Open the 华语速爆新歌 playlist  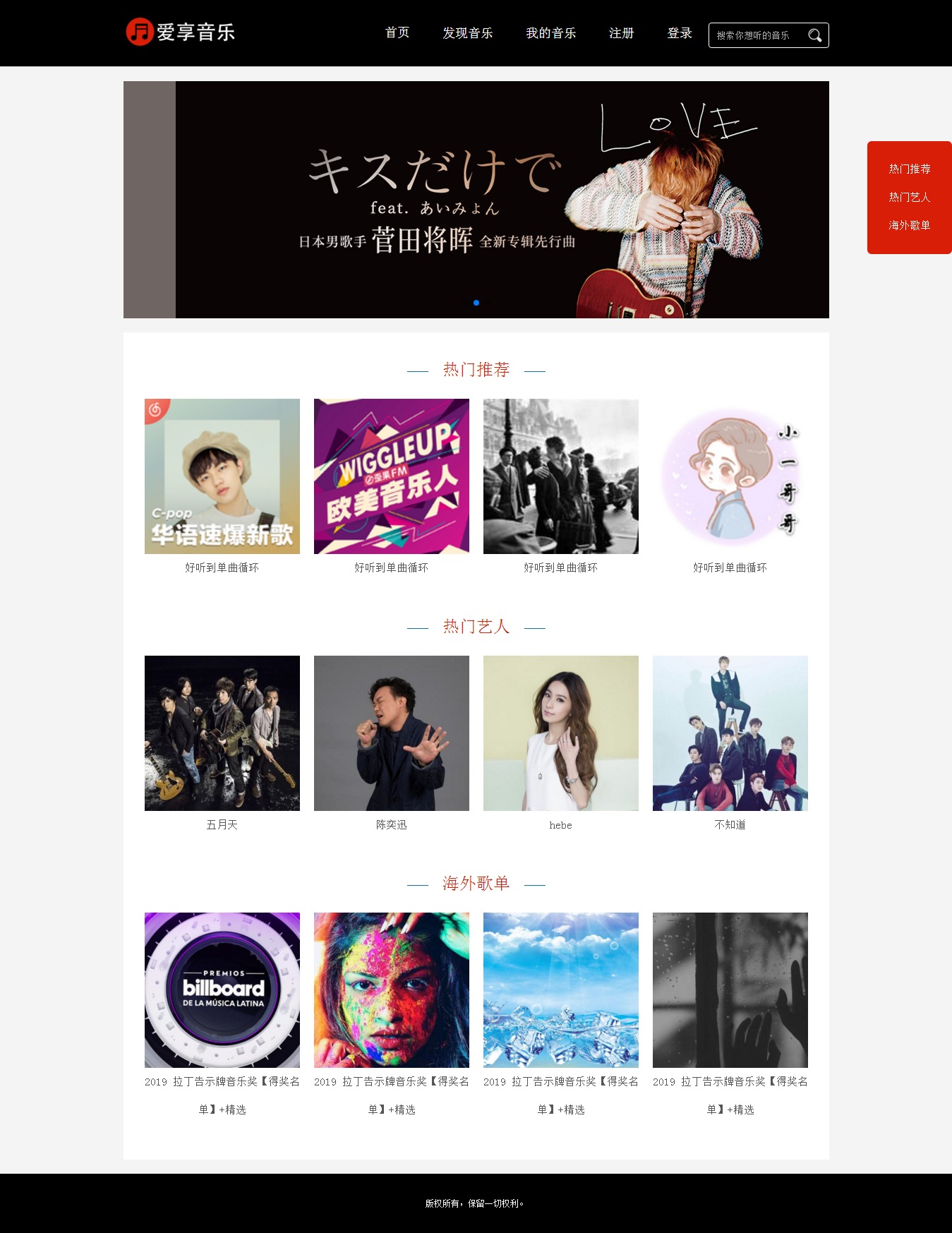tap(222, 476)
